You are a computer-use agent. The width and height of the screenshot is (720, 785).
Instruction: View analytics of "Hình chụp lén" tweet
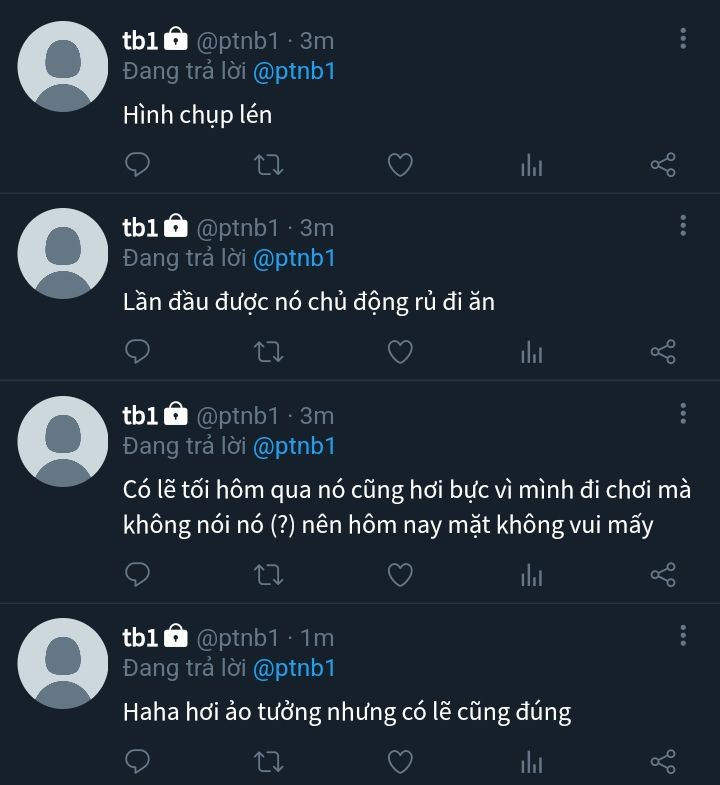tap(531, 166)
